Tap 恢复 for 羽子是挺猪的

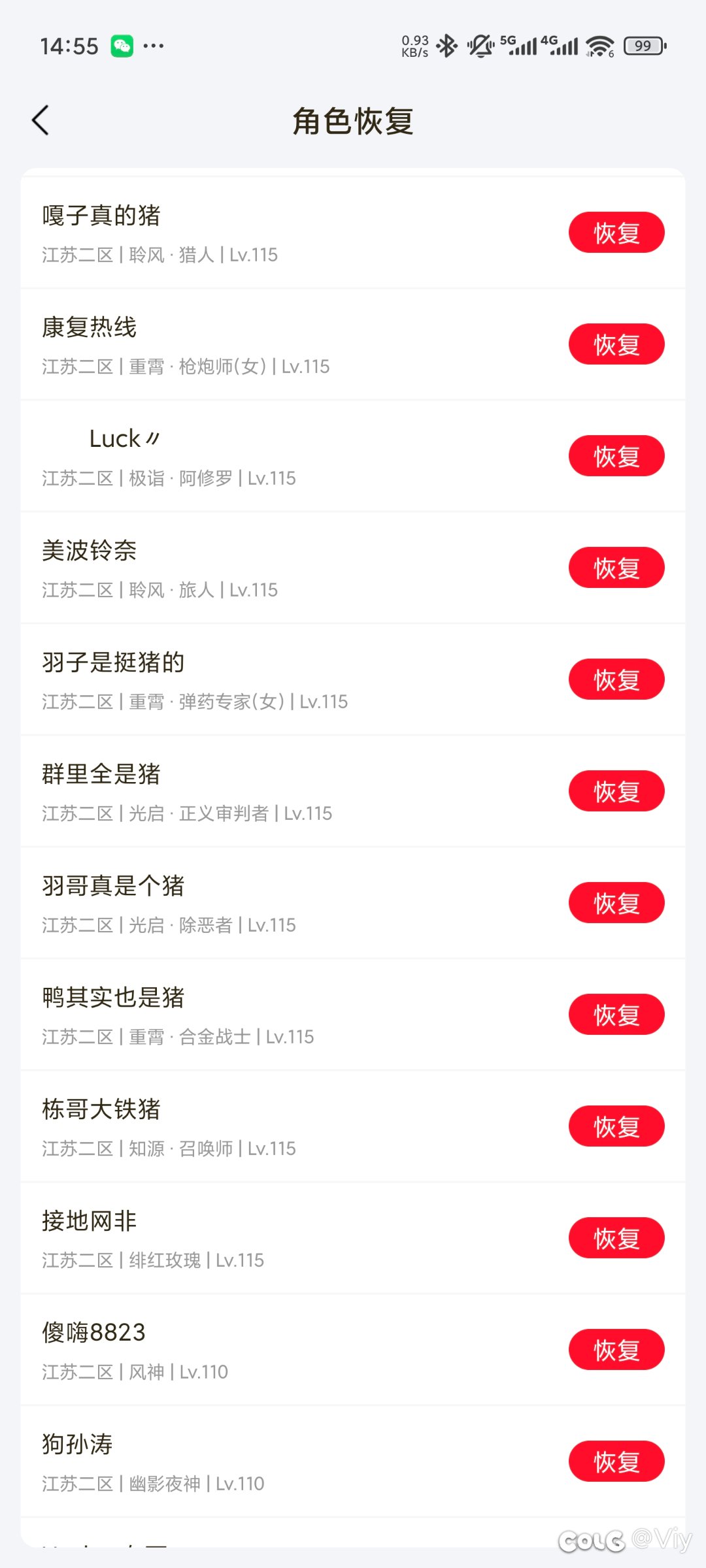(616, 679)
